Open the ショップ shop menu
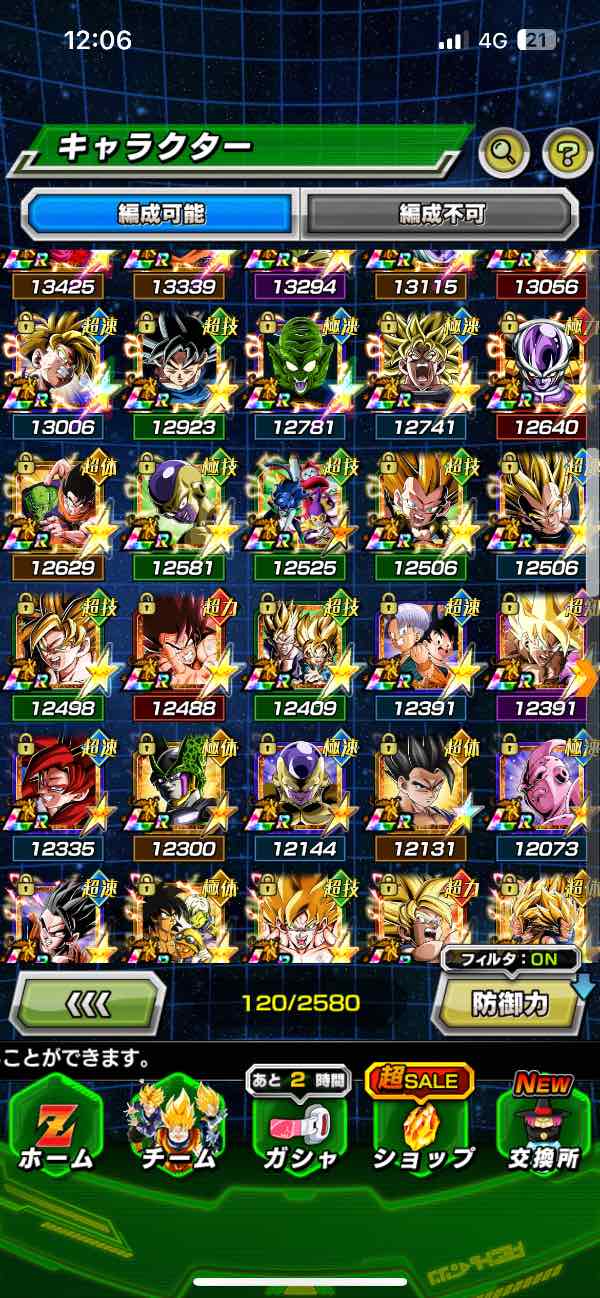The width and height of the screenshot is (600, 1298). click(422, 1125)
